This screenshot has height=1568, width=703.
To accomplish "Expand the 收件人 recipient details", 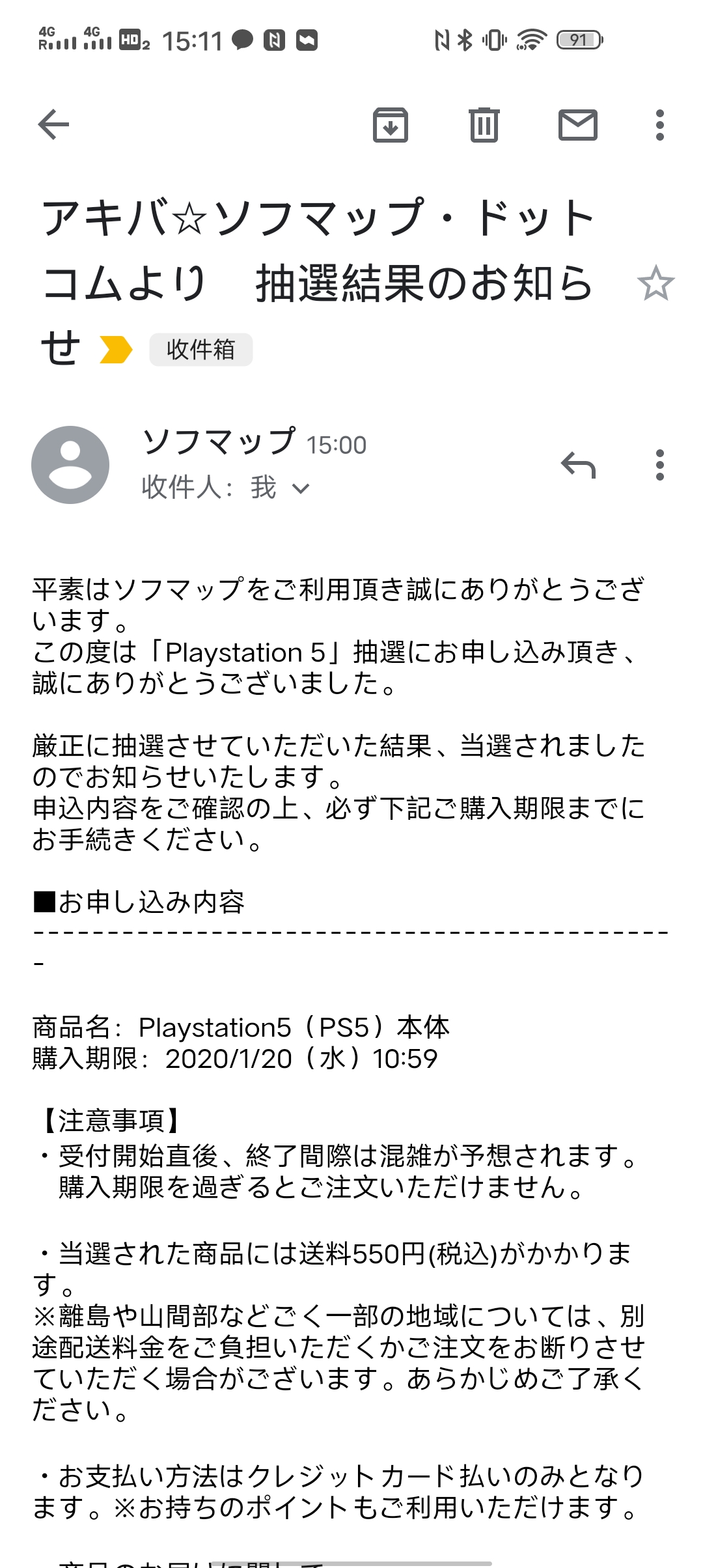I will [301, 488].
